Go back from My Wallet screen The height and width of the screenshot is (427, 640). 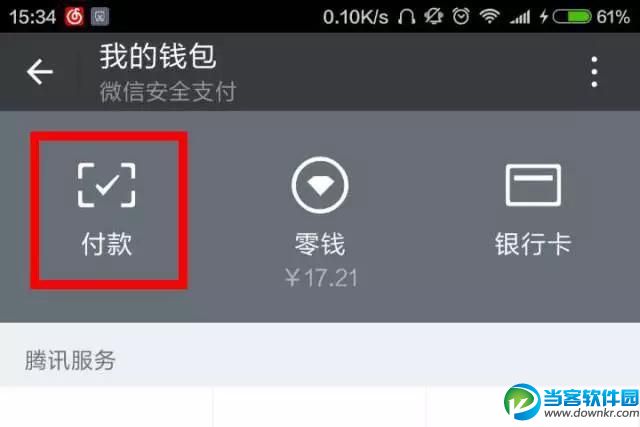click(x=40, y=72)
